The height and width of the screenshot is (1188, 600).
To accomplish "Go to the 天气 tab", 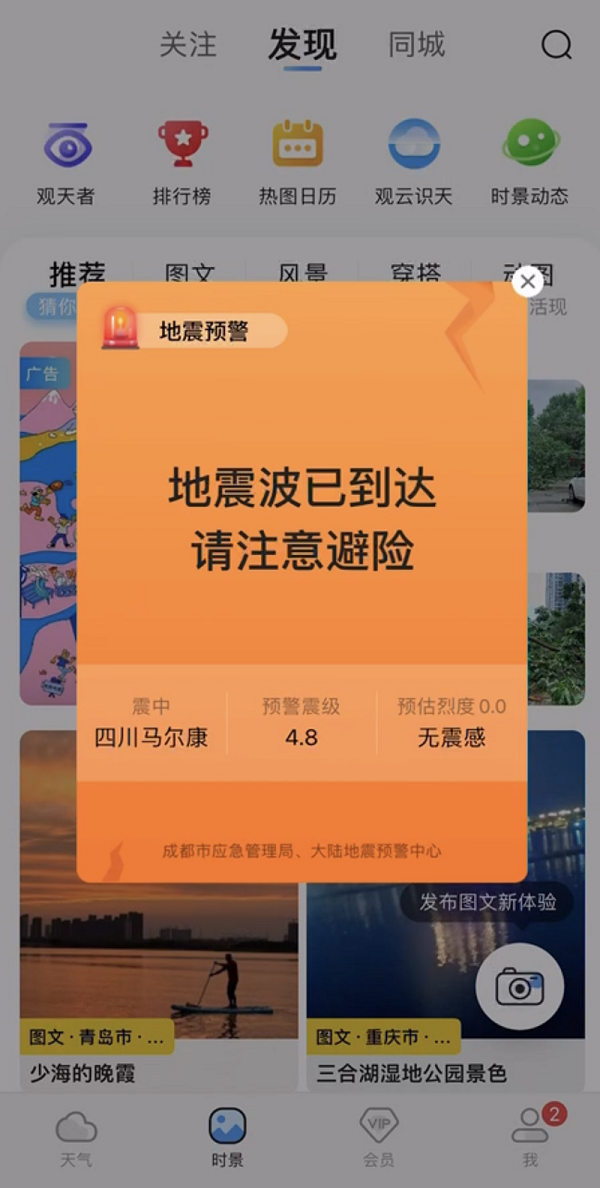I will [76, 1138].
